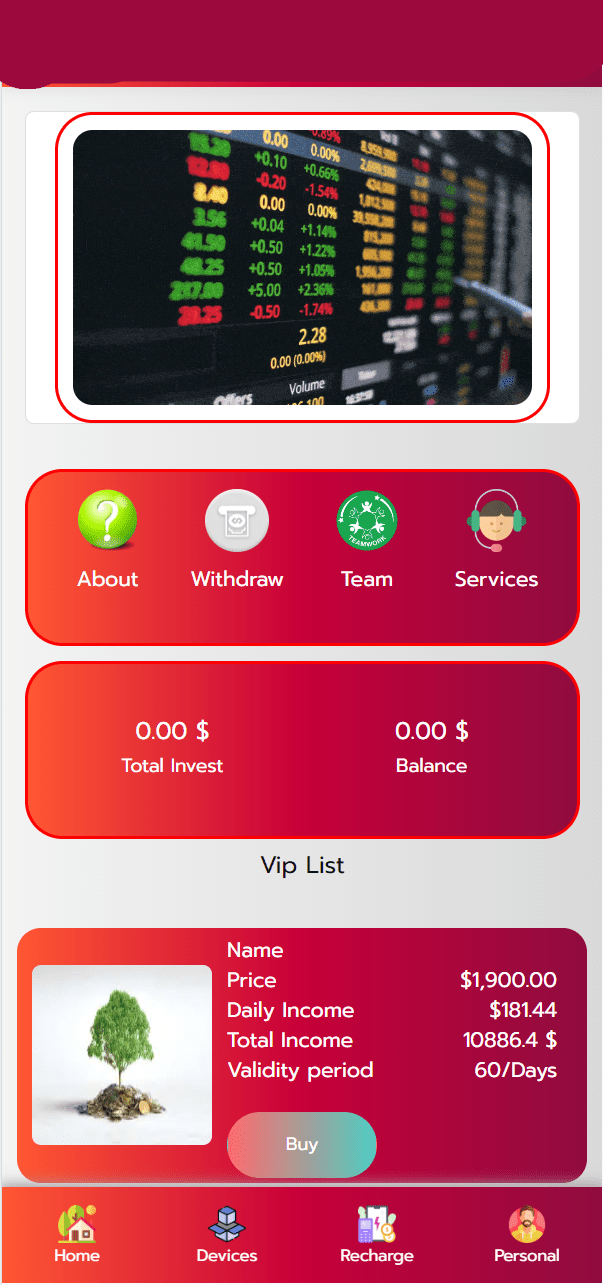Go to the Personal tab

526,1236
